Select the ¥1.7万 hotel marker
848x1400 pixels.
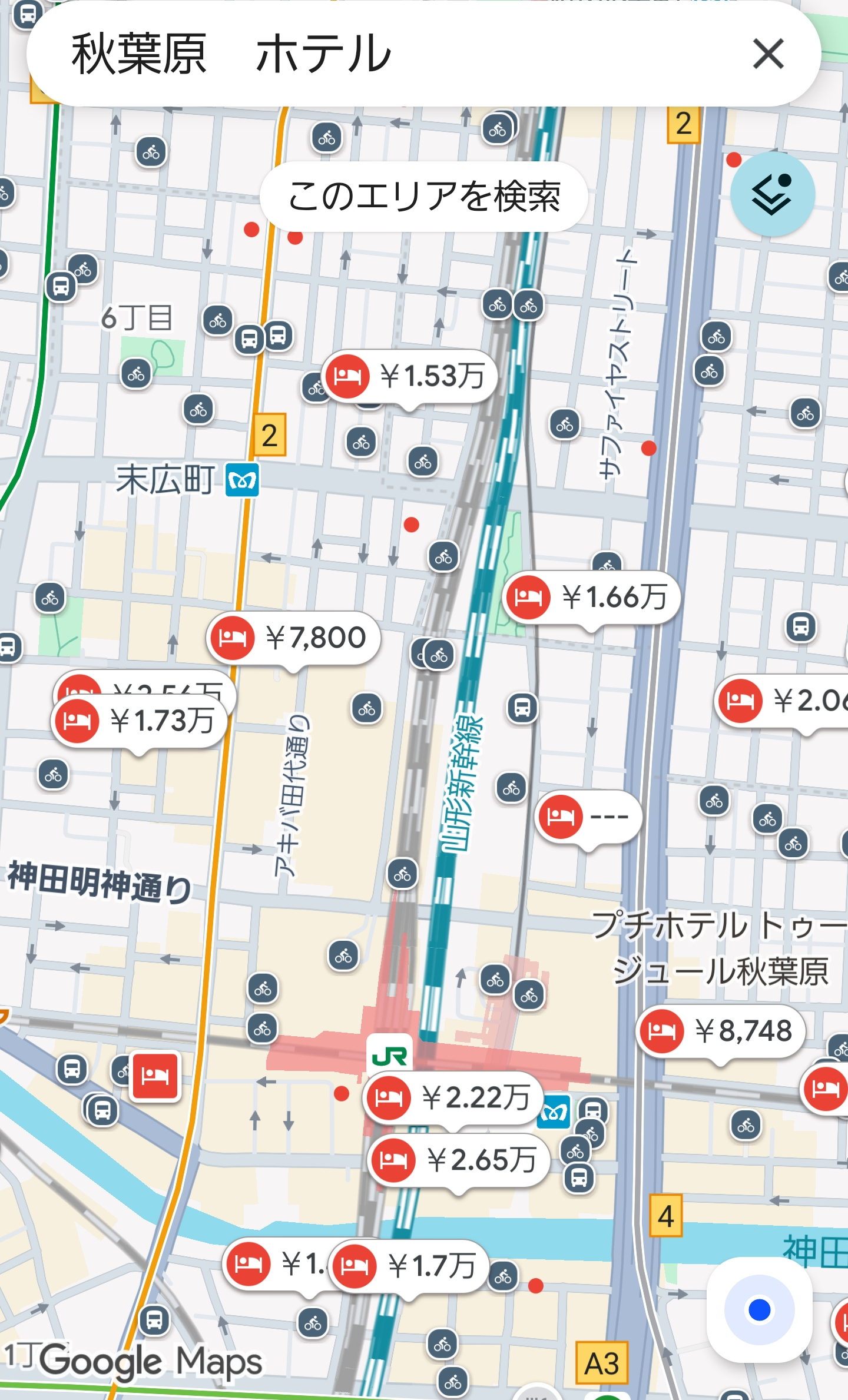[410, 1266]
